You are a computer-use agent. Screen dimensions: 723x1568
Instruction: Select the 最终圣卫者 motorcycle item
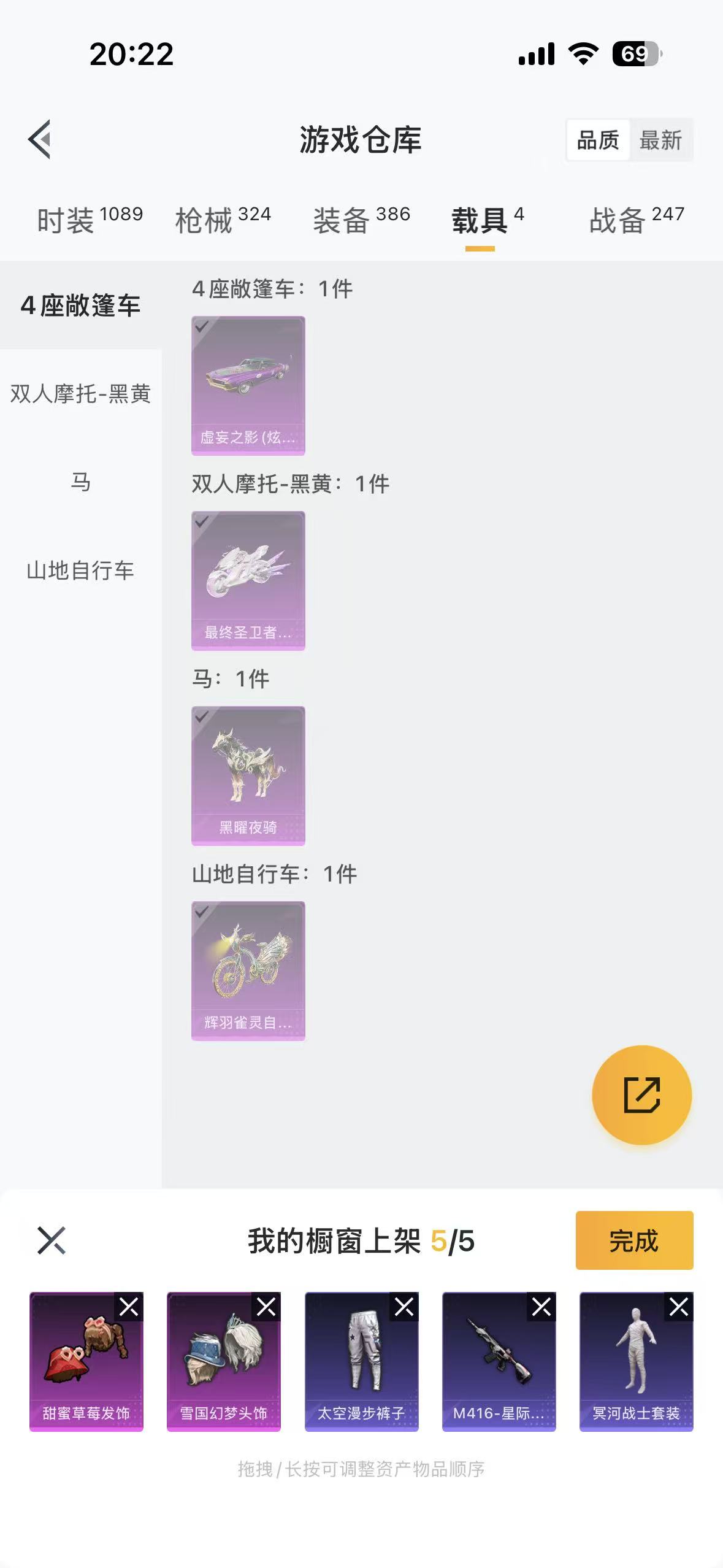[248, 580]
